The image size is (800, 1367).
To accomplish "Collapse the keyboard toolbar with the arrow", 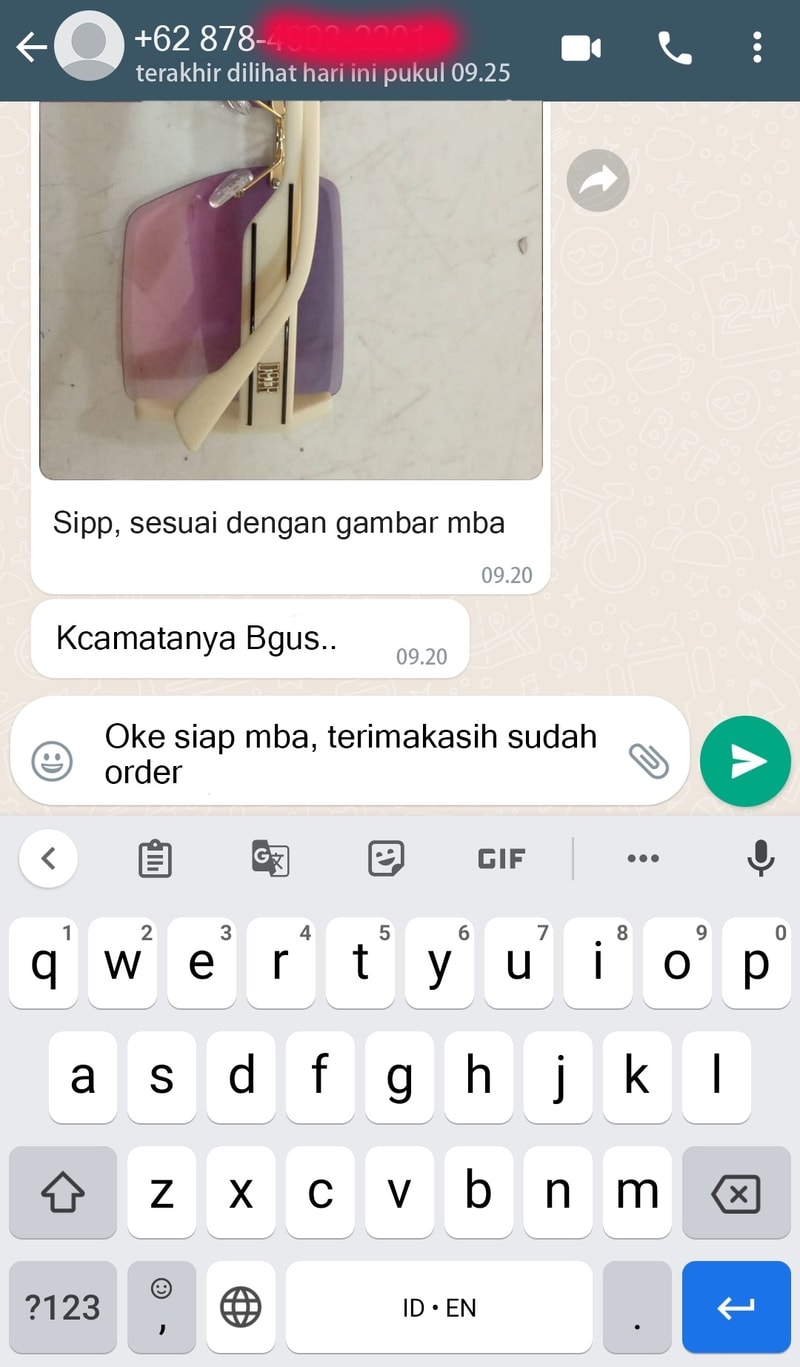I will [48, 858].
